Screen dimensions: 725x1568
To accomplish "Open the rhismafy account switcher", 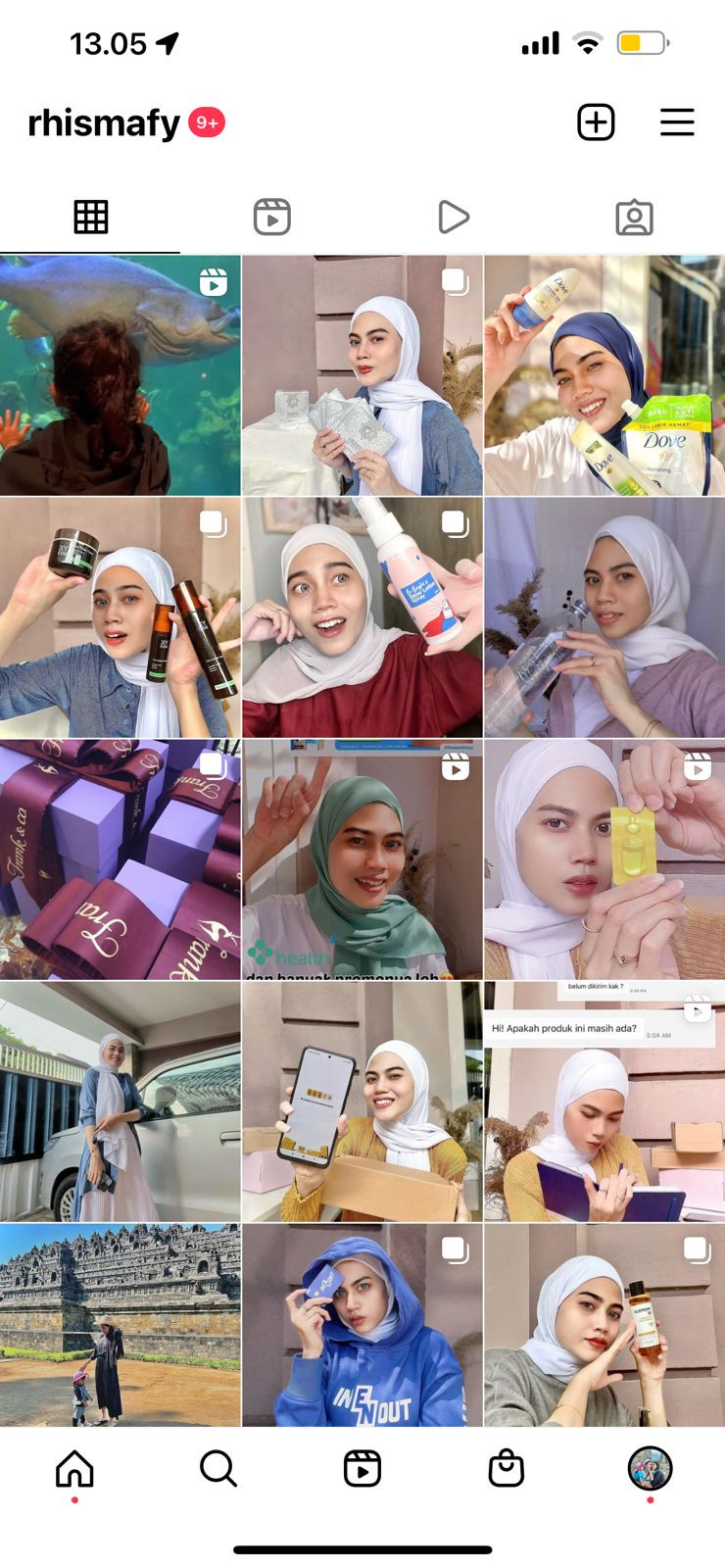I will [104, 123].
